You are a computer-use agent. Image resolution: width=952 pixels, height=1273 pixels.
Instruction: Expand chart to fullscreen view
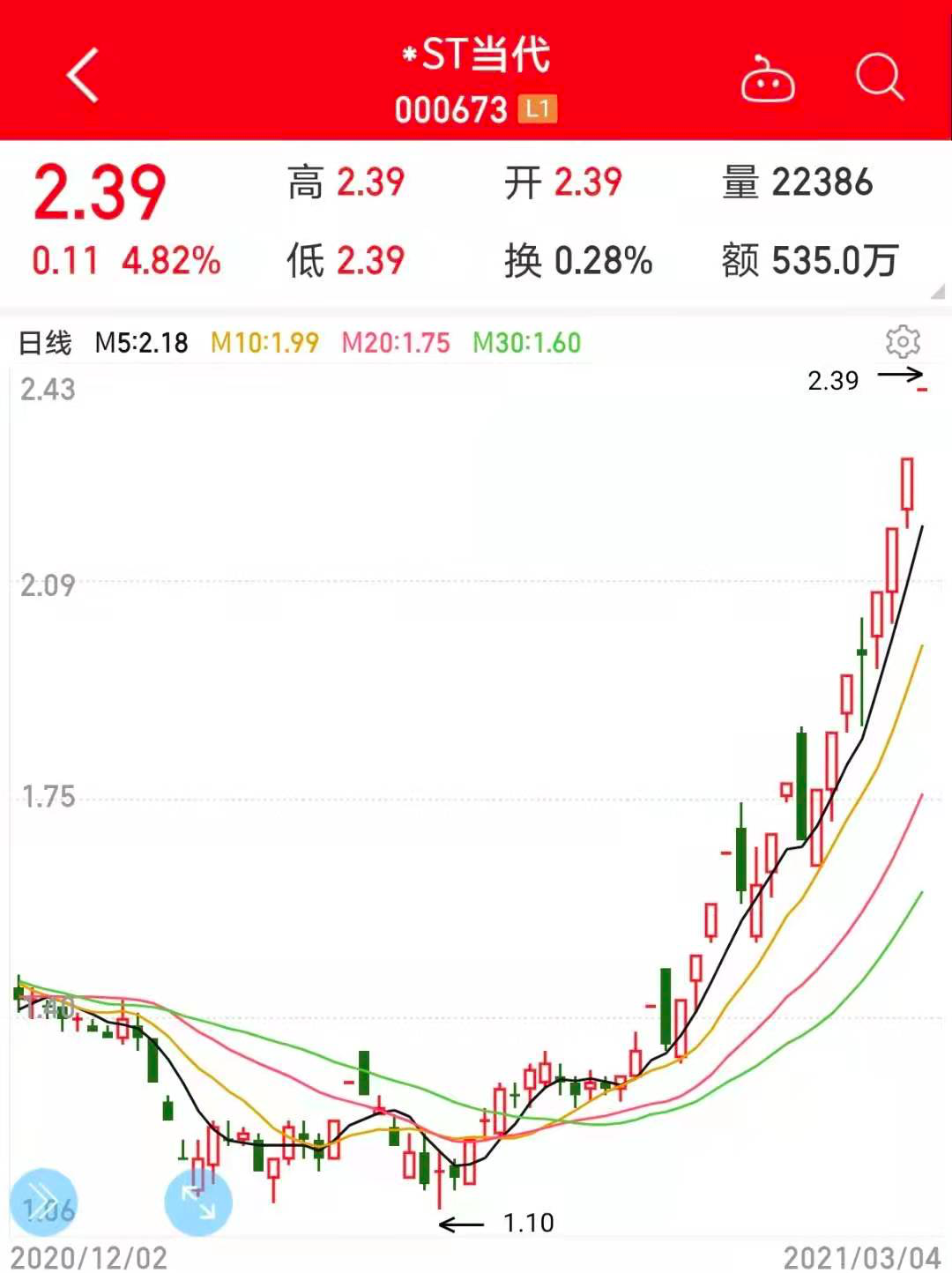pyautogui.click(x=198, y=1202)
